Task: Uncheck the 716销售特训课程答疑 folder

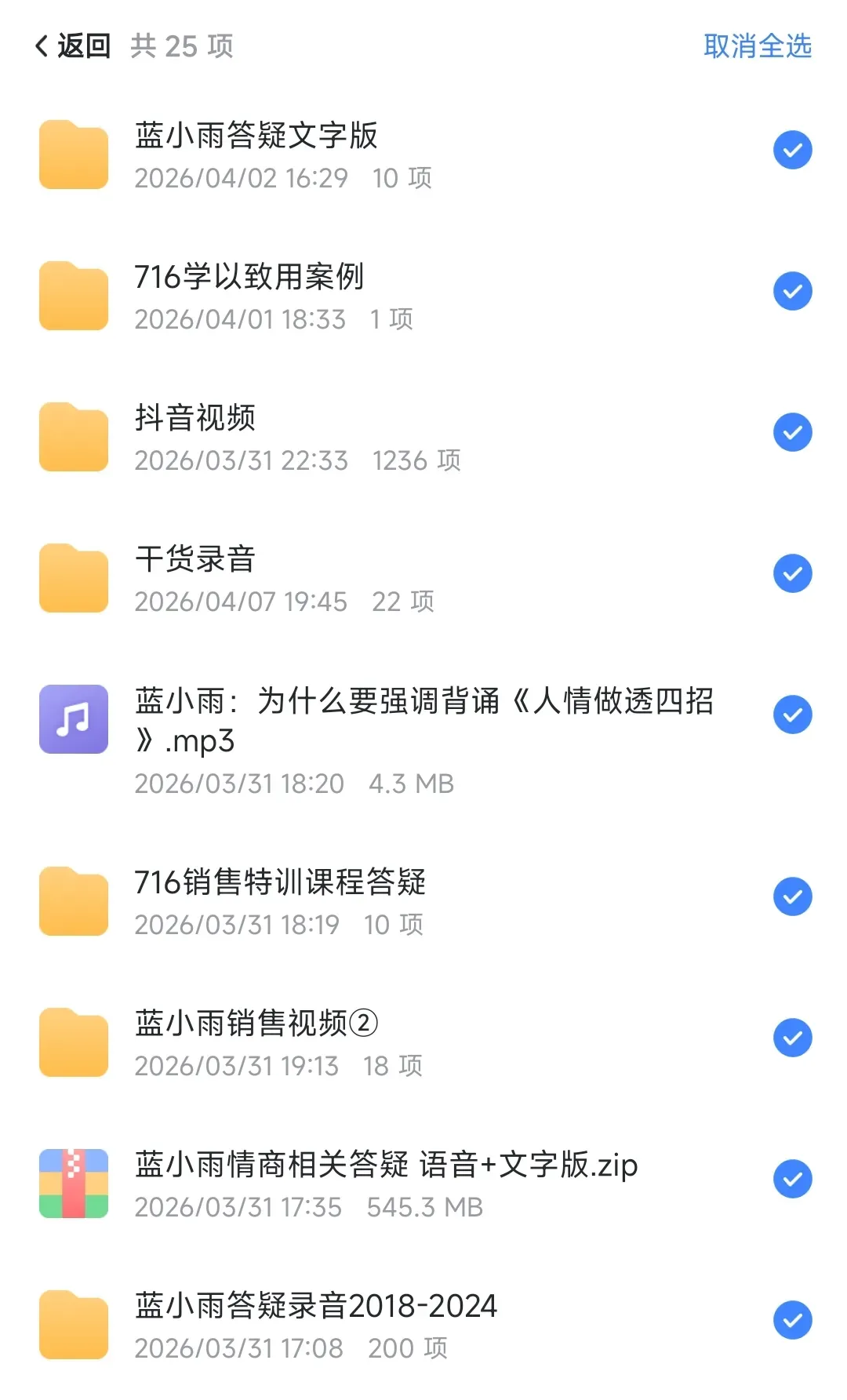Action: point(792,896)
